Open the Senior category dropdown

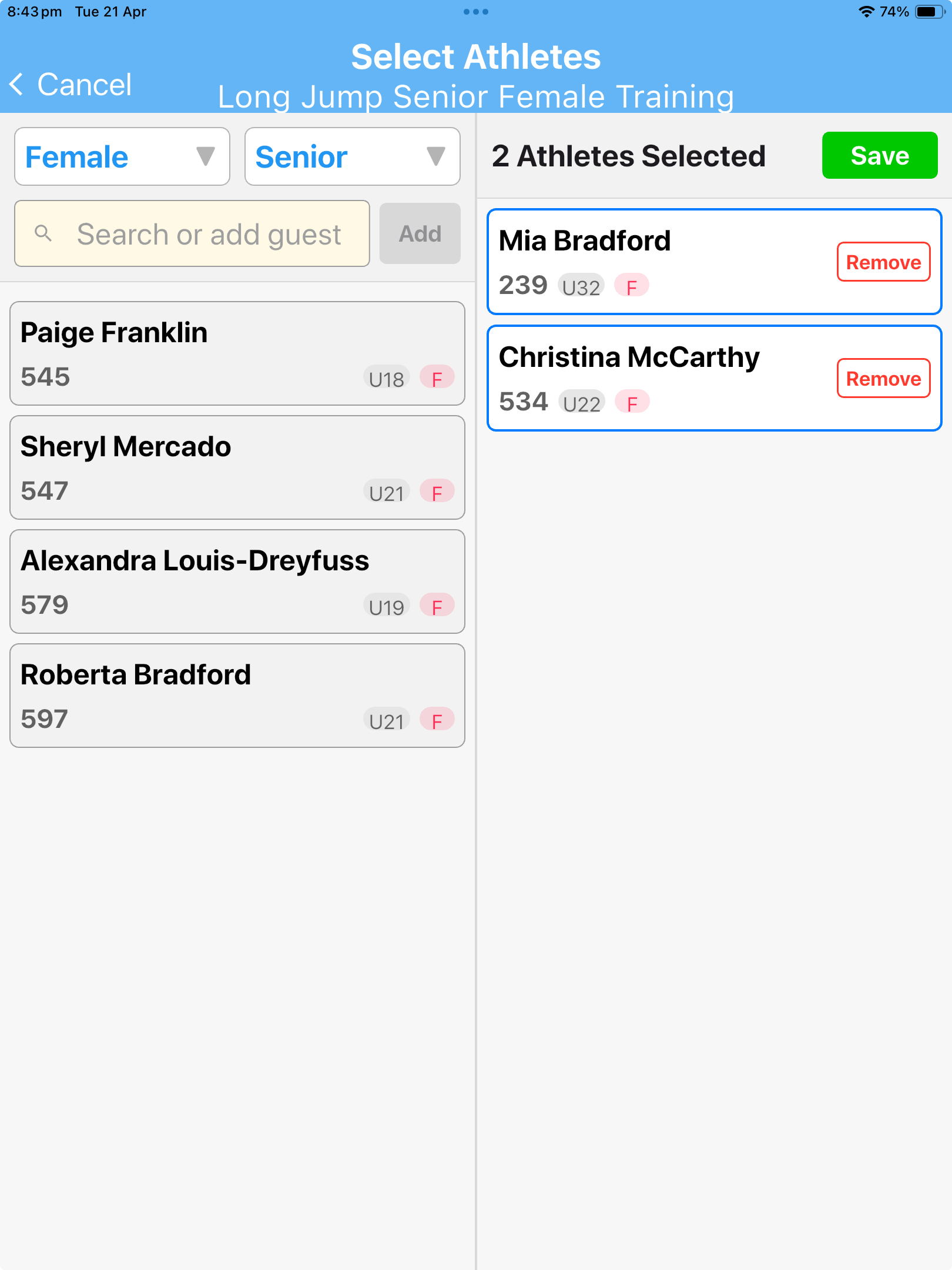click(352, 157)
